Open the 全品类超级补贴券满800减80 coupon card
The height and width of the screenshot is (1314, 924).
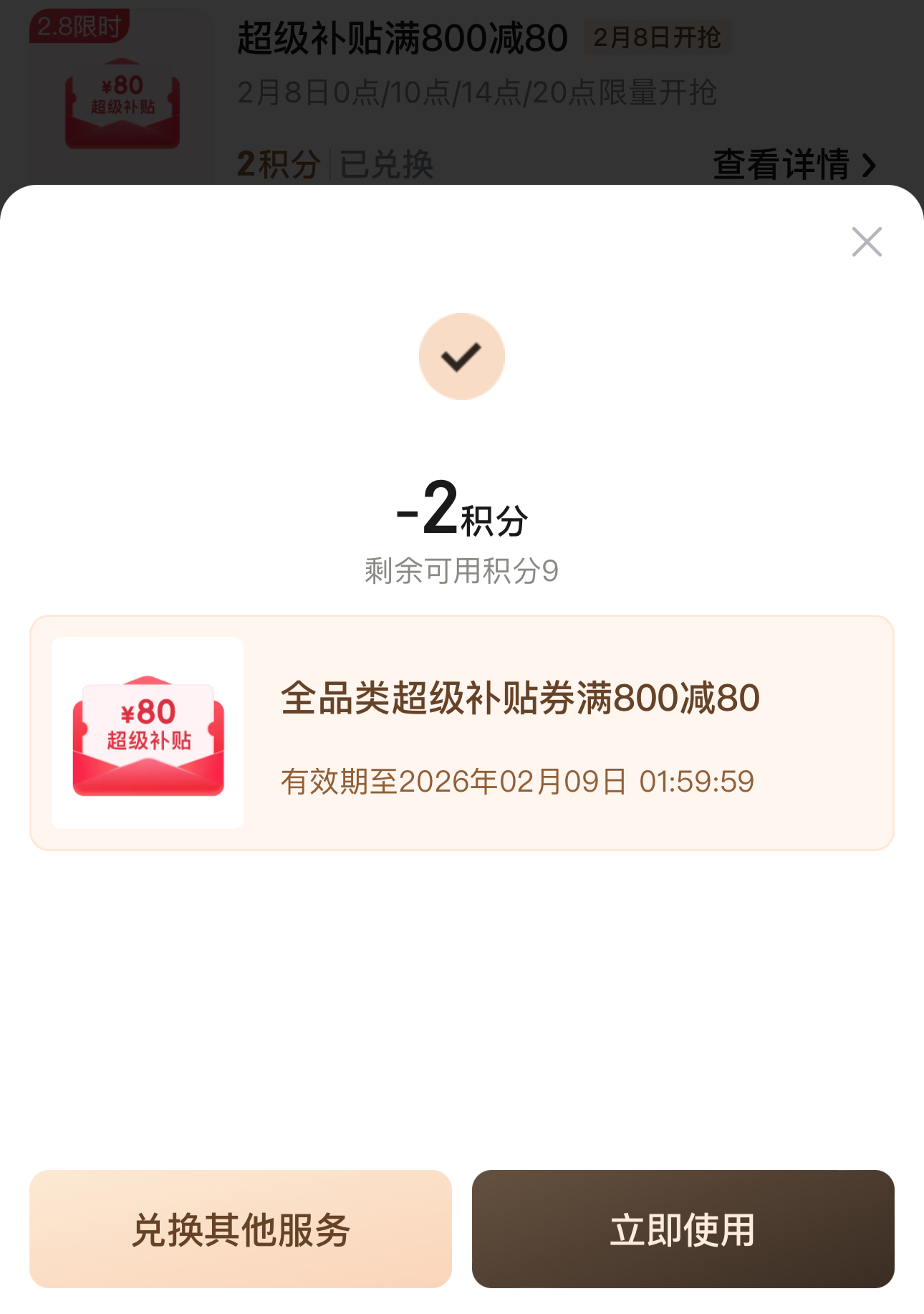(x=462, y=732)
